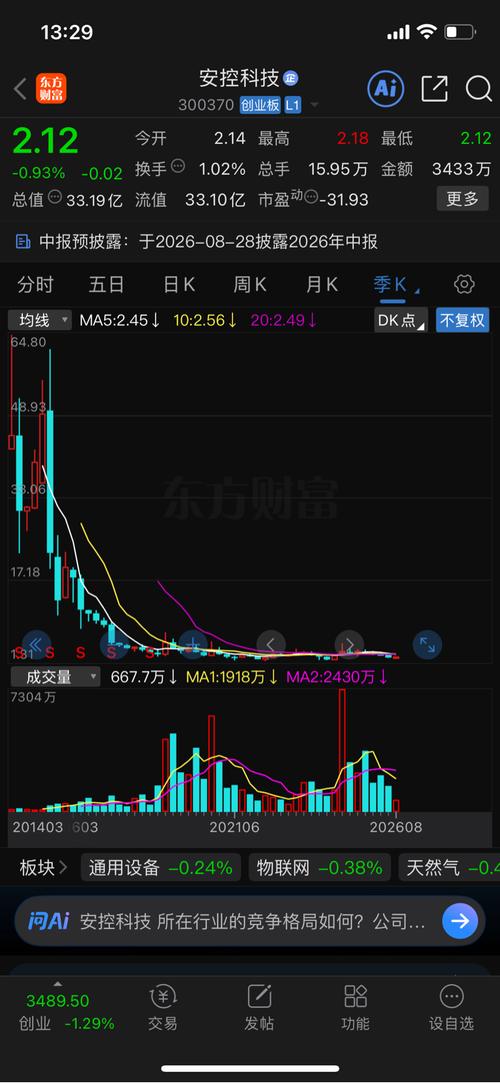Open the 物联网 sector chip
Image resolution: width=500 pixels, height=1083 pixels.
coord(319,868)
